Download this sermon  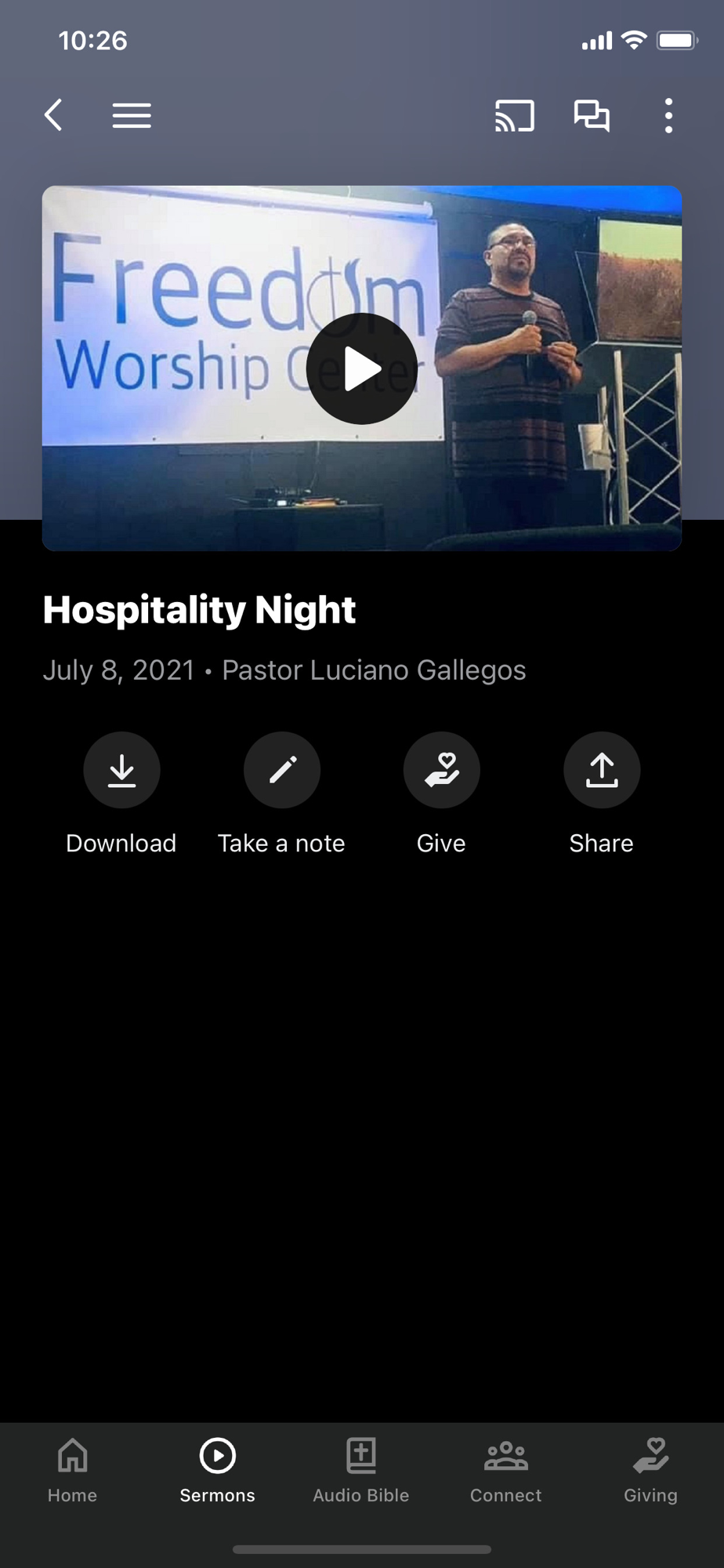[x=121, y=770]
